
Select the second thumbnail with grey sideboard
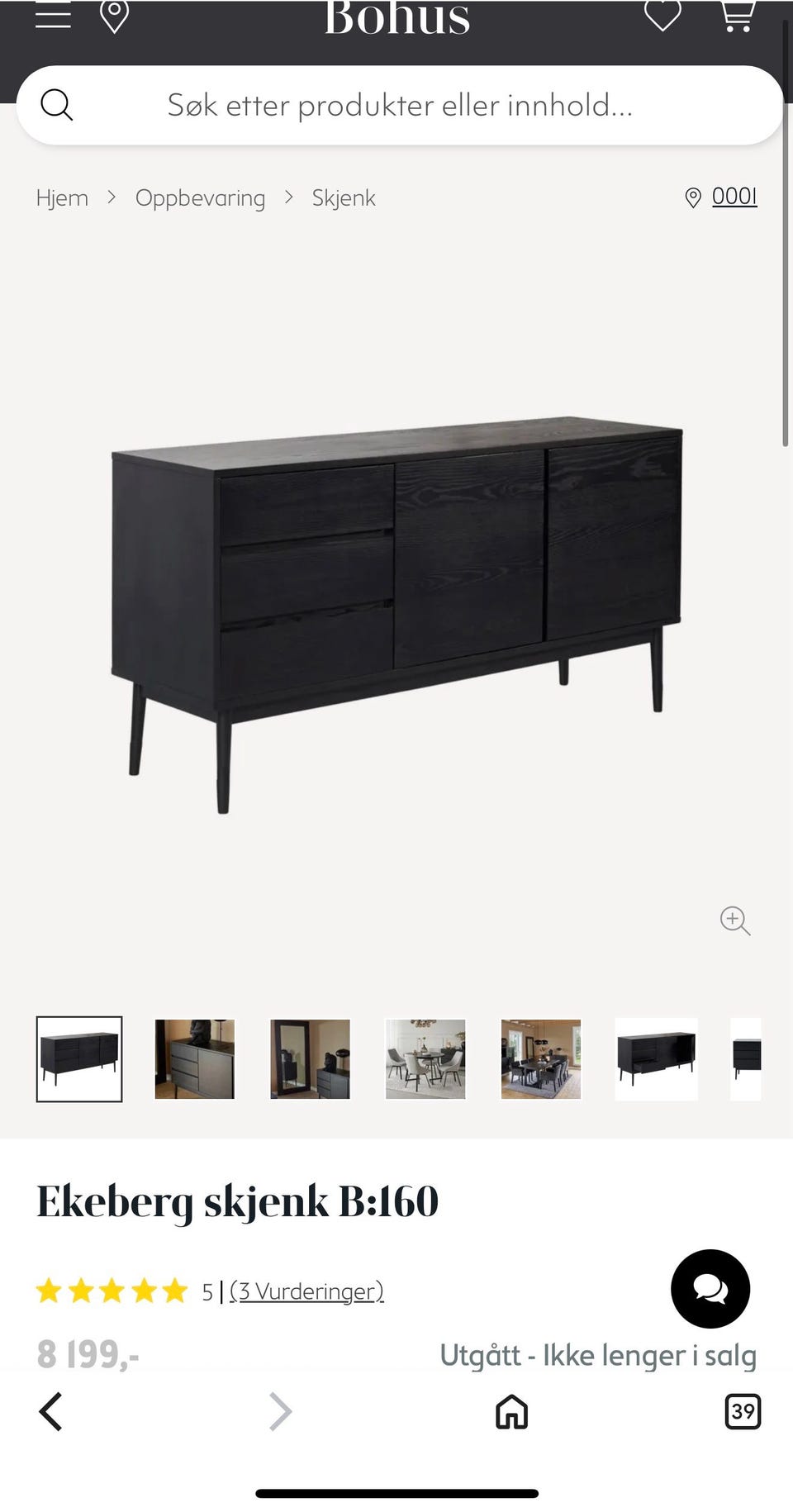click(x=195, y=1059)
